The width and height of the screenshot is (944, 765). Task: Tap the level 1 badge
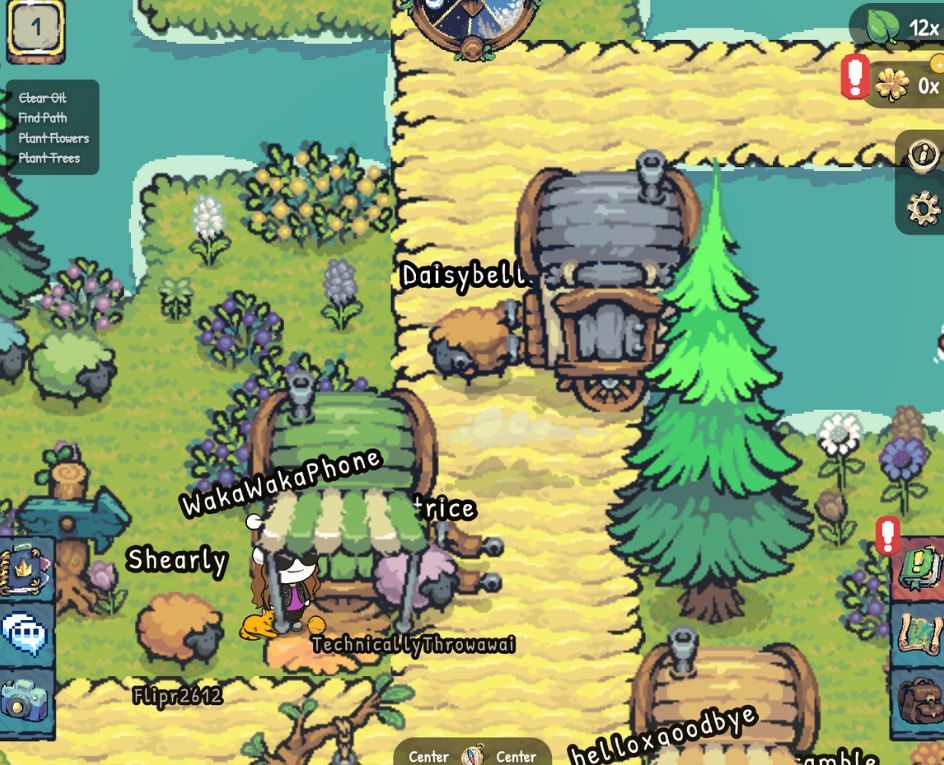[36, 28]
